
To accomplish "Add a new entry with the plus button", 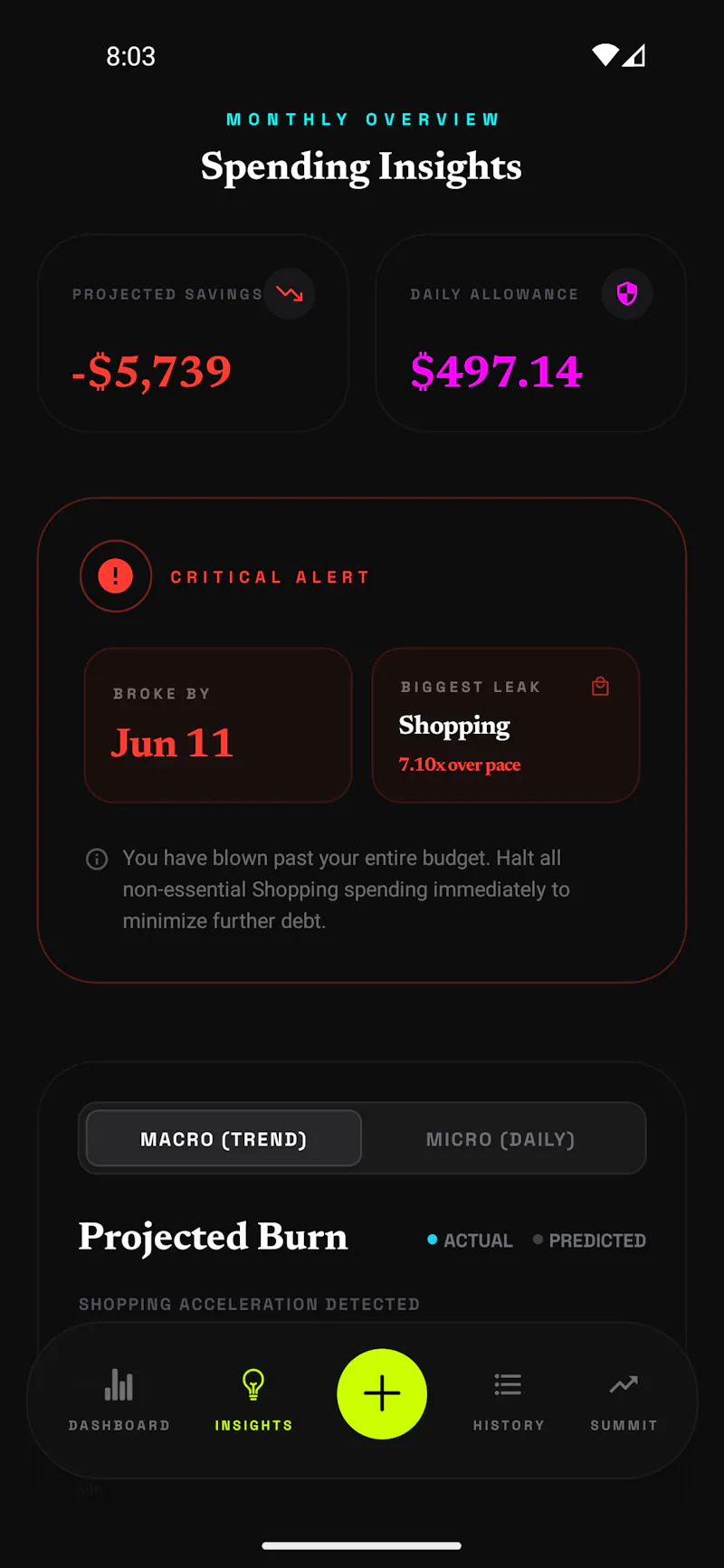I will pyautogui.click(x=382, y=1393).
